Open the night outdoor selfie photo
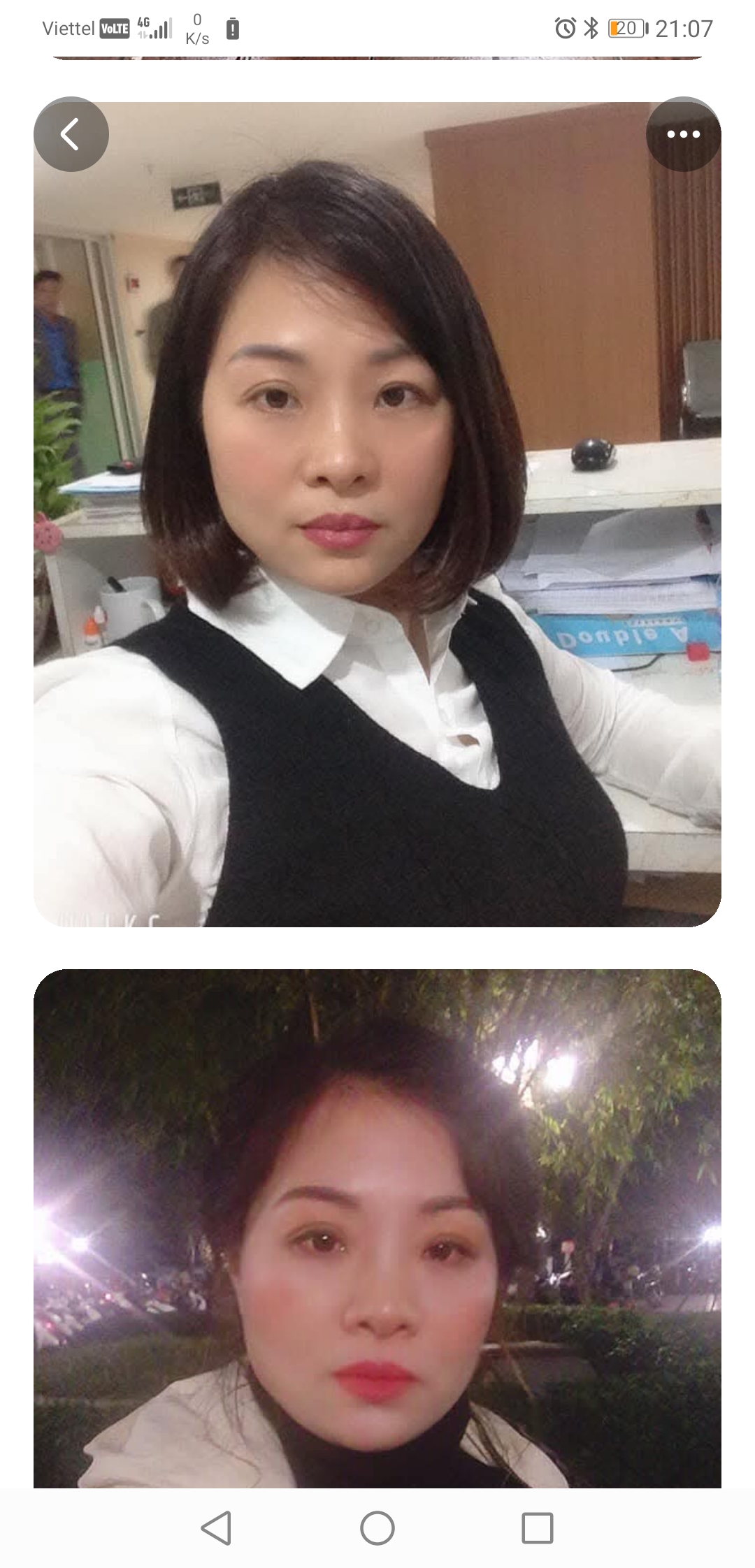 point(377,1230)
